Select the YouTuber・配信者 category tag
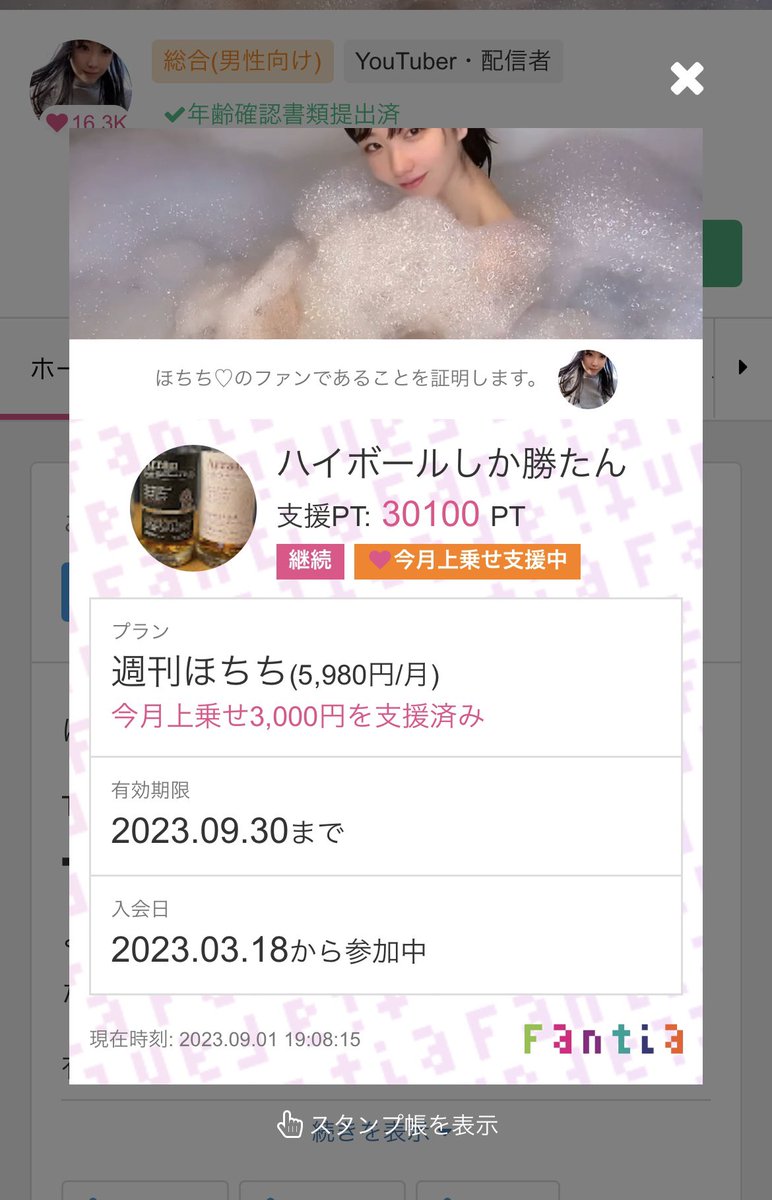 pos(453,61)
